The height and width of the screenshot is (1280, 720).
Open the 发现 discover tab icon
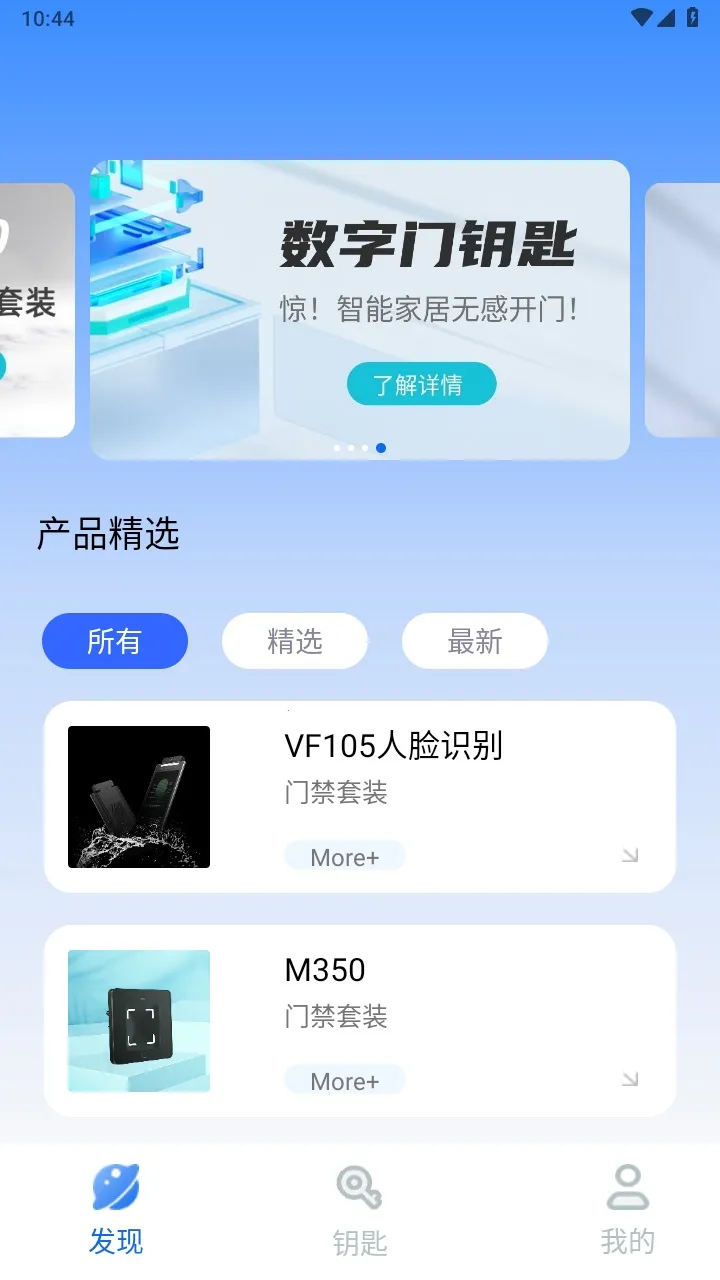click(x=116, y=1190)
